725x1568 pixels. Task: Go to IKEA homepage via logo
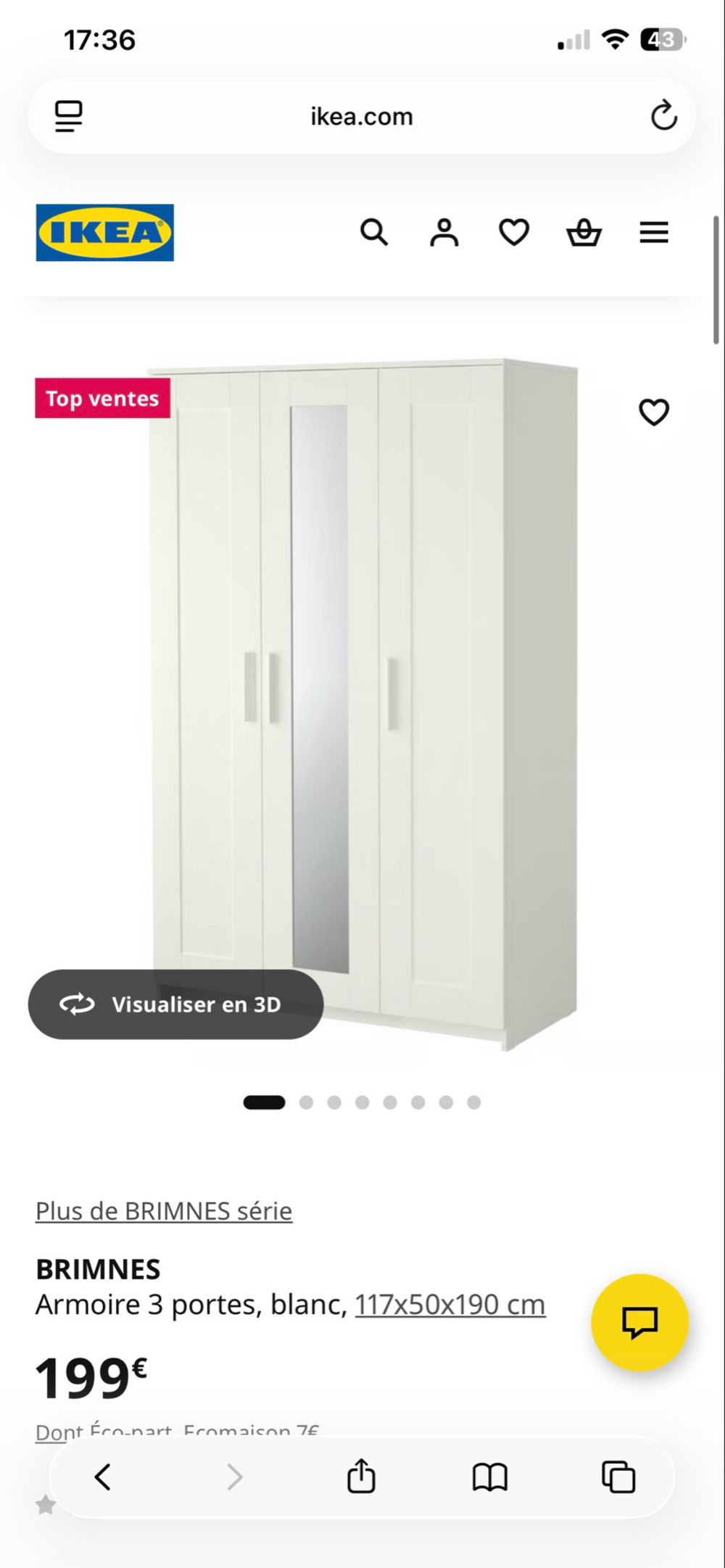105,233
